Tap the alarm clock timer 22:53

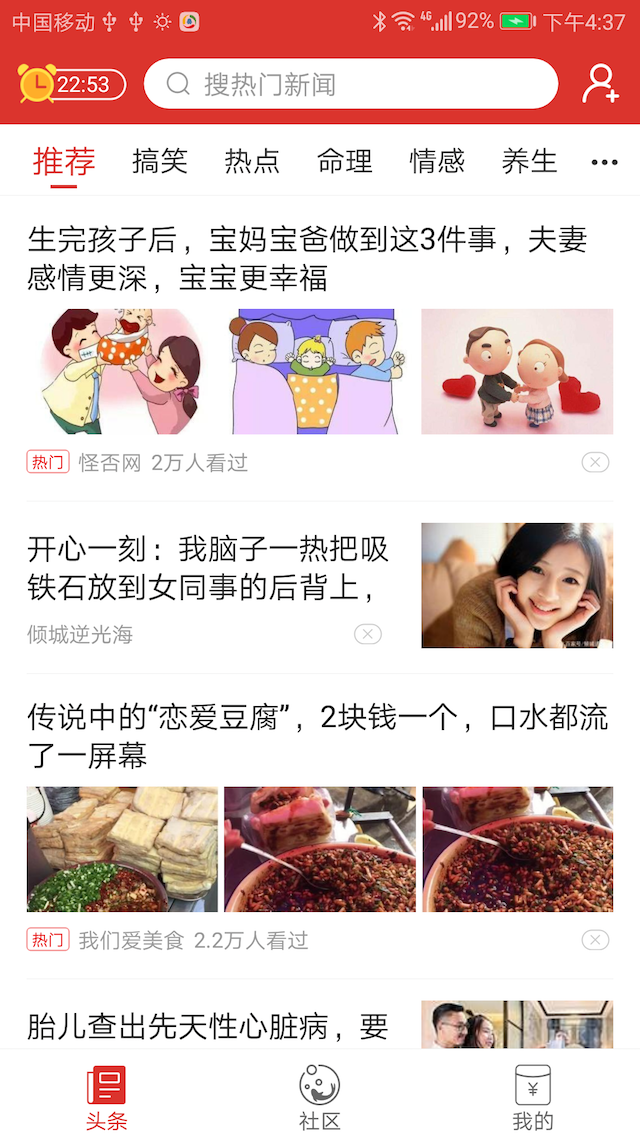tap(71, 84)
